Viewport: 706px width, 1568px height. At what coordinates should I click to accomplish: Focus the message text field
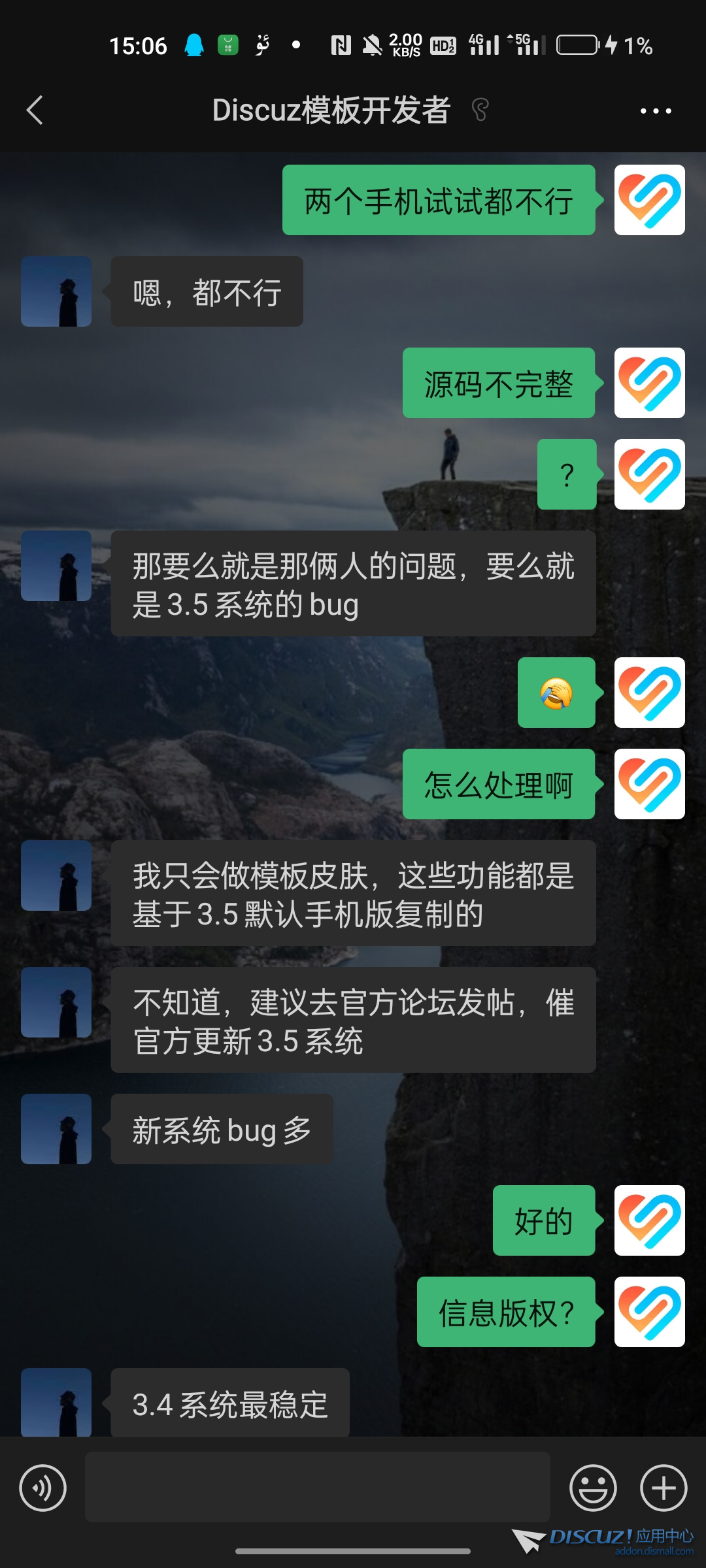(317, 1487)
